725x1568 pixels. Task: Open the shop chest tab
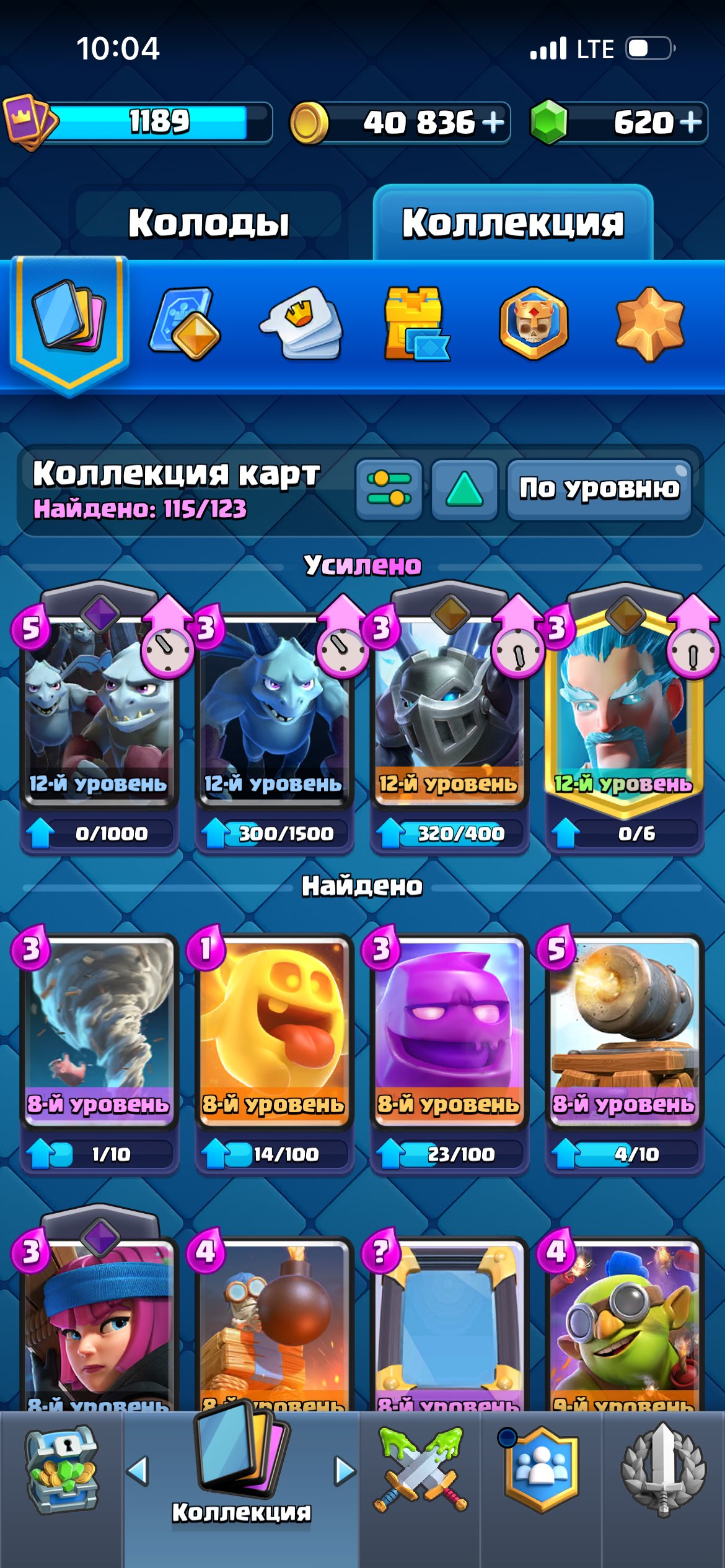pos(61,1471)
